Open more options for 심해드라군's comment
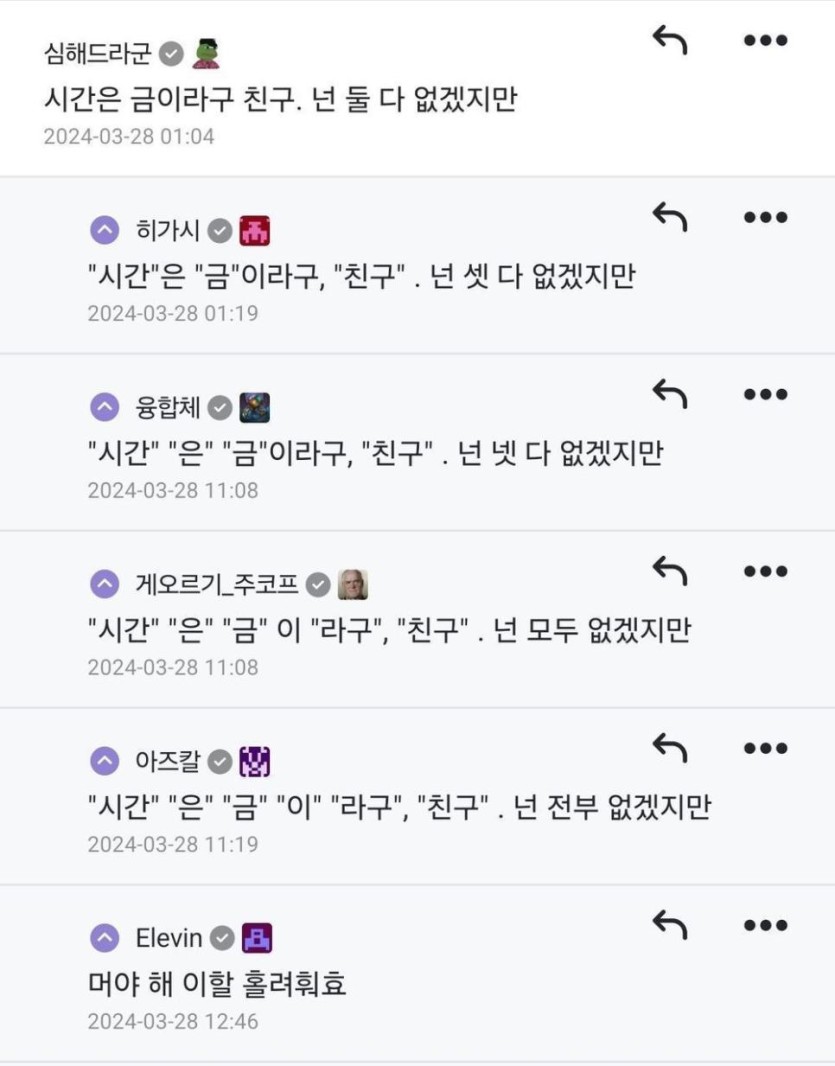This screenshot has height=1066, width=835. [x=766, y=40]
